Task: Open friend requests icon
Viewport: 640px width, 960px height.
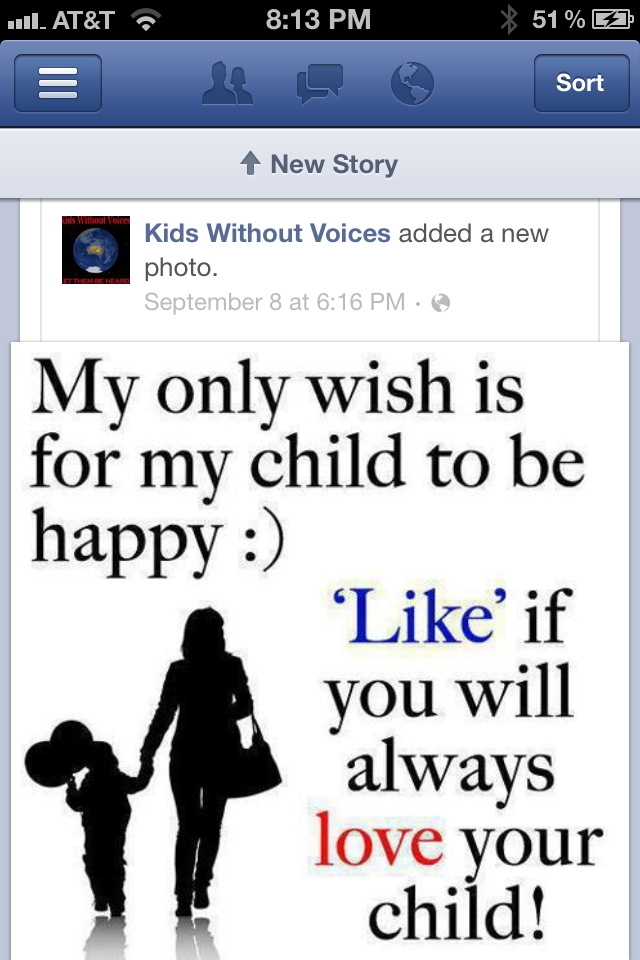Action: pos(227,84)
